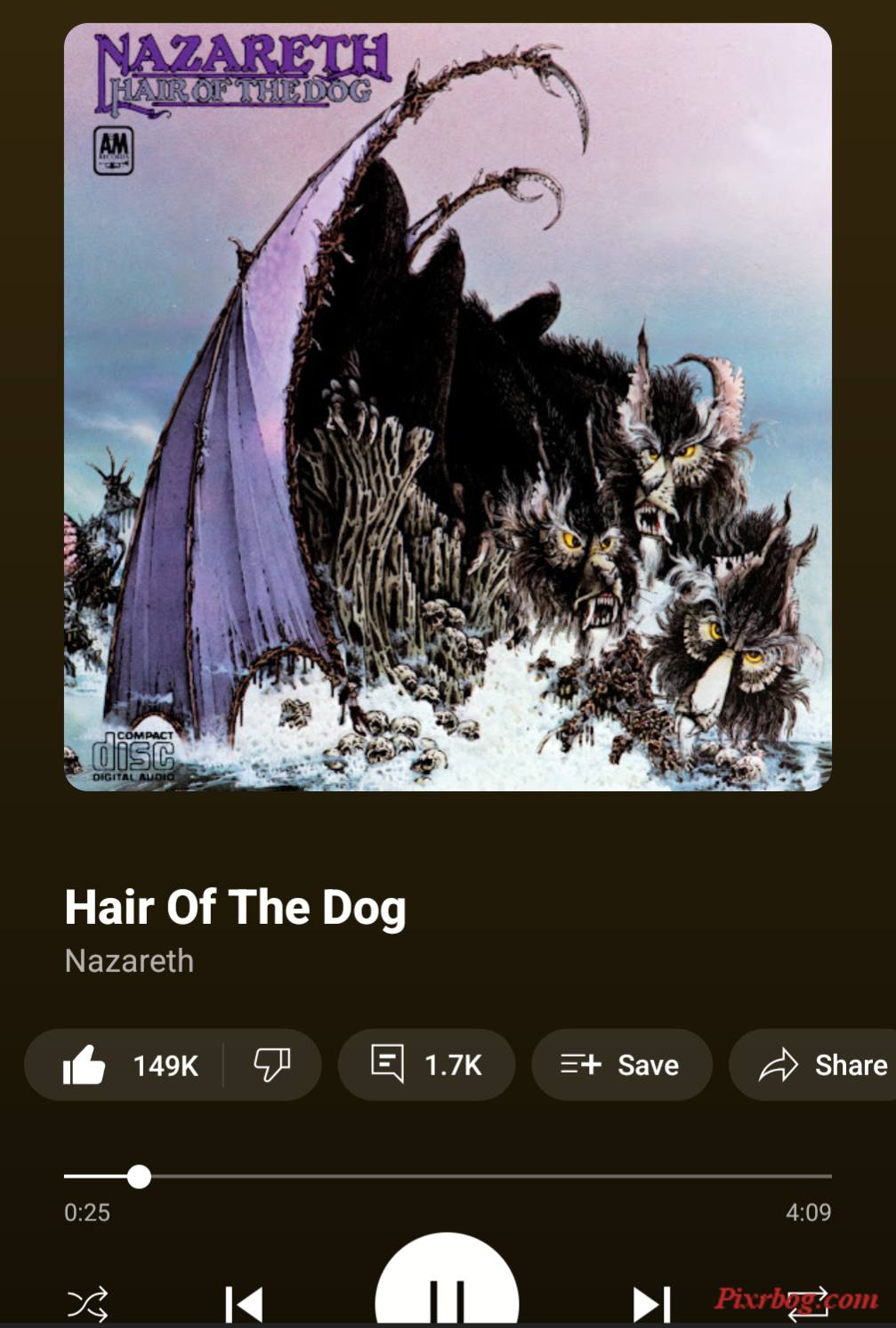Skip to the next track
The height and width of the screenshot is (1328, 896).
[x=651, y=1304]
